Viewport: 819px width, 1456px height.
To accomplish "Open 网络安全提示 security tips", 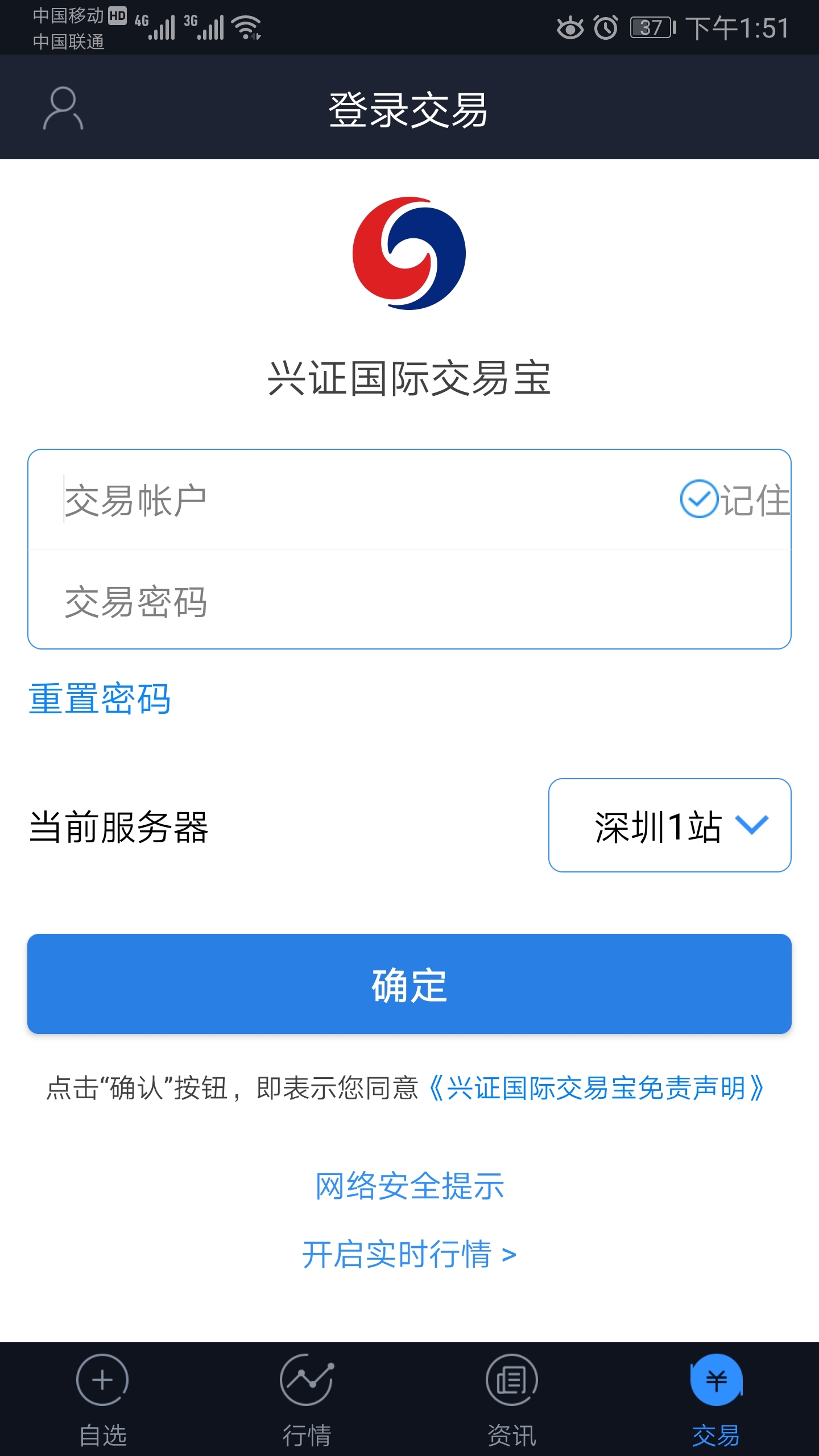I will click(409, 1186).
